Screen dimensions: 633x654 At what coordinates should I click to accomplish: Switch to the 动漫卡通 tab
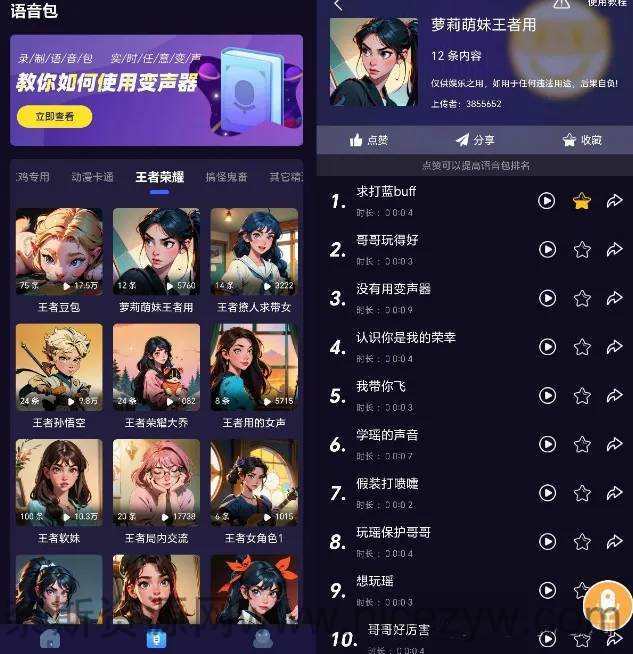[92, 177]
